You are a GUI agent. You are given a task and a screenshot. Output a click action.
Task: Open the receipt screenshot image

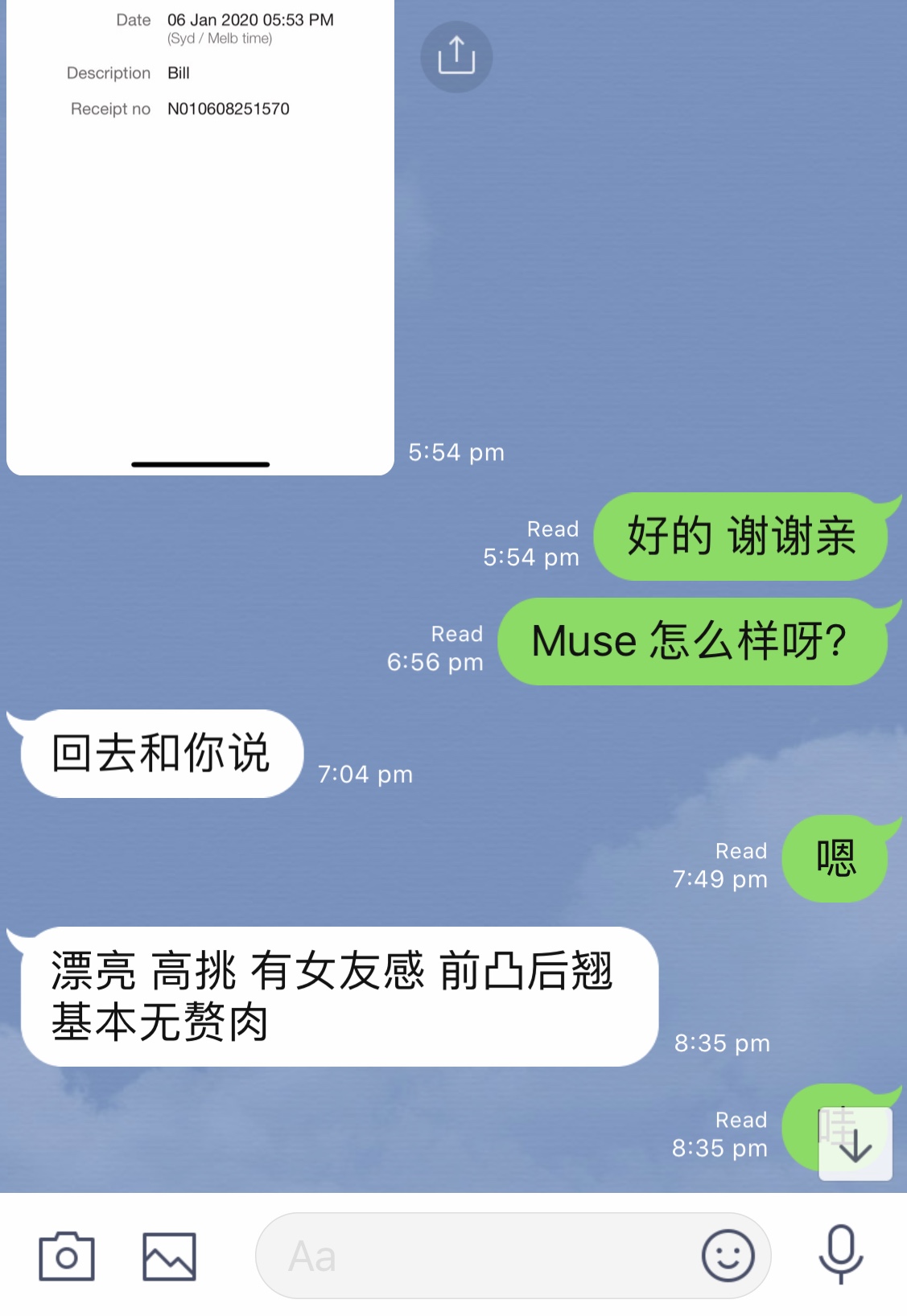pos(200,241)
